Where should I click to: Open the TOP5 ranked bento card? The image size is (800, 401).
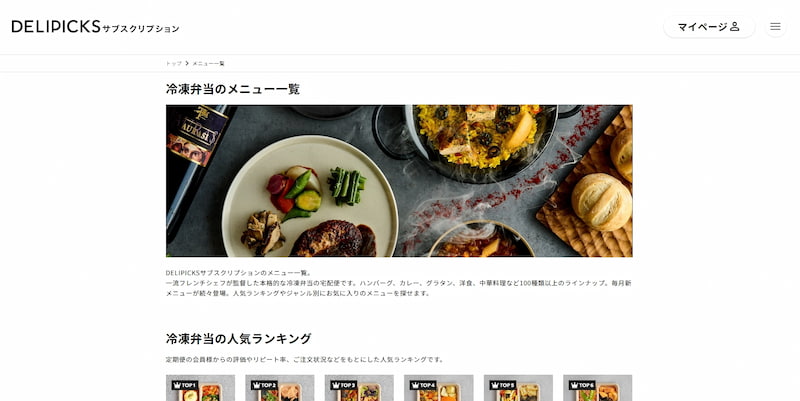pos(518,389)
